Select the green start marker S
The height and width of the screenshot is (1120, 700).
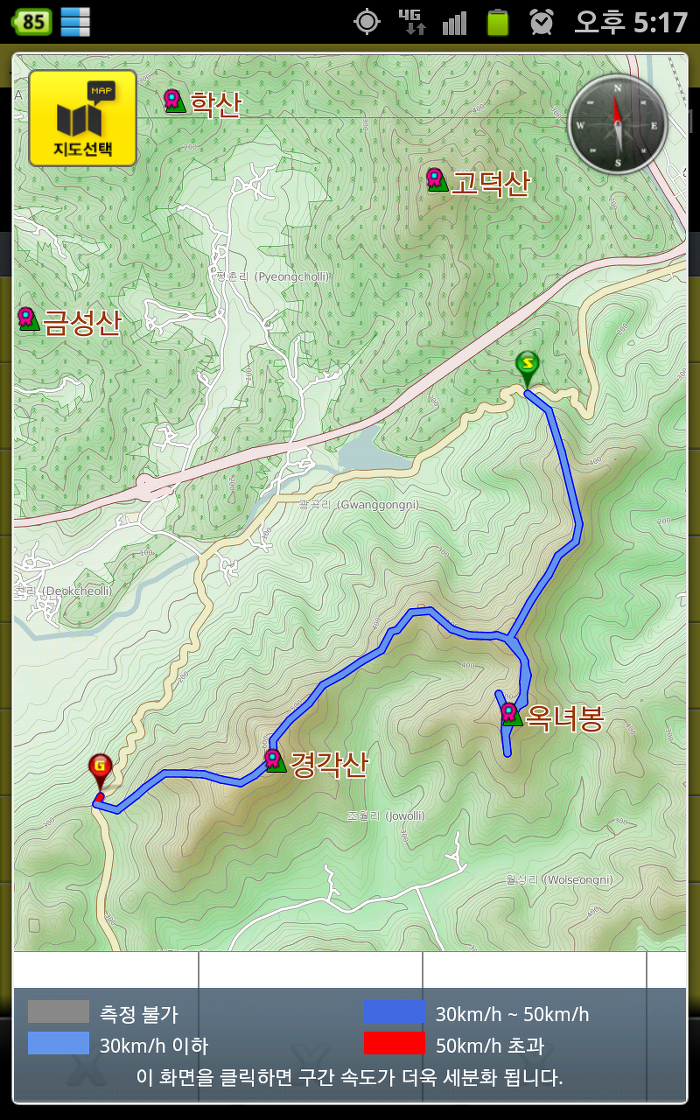(x=527, y=369)
